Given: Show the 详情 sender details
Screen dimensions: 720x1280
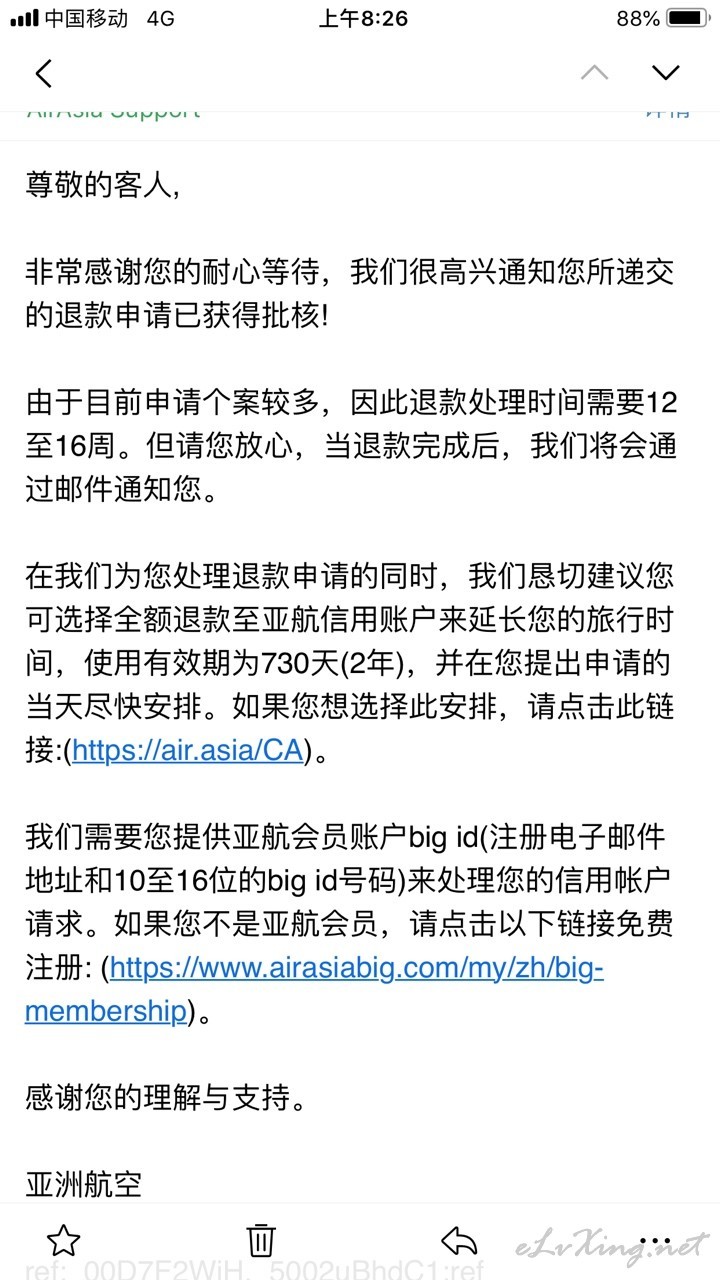Looking at the screenshot, I should point(668,110).
